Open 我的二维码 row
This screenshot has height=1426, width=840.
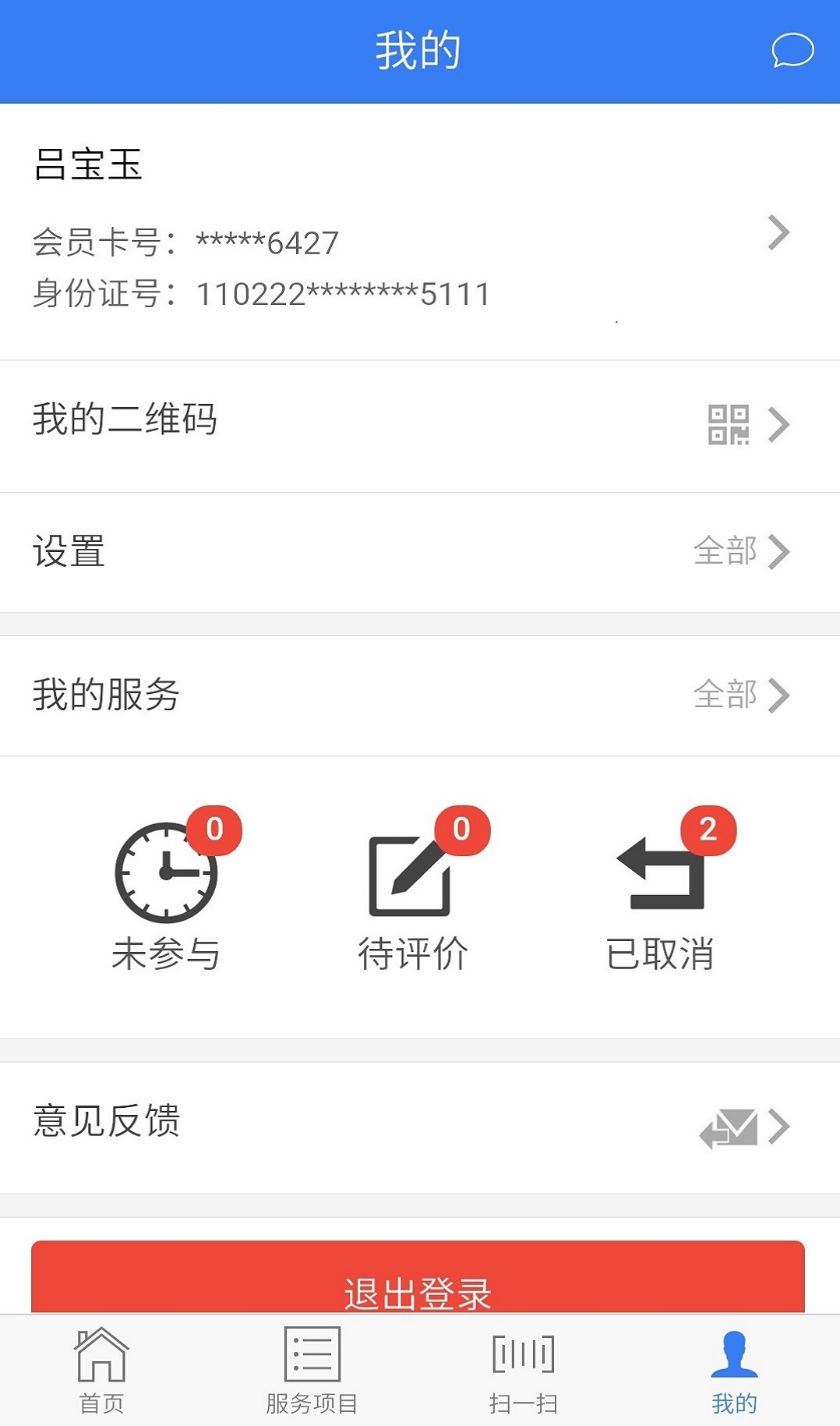coord(419,426)
